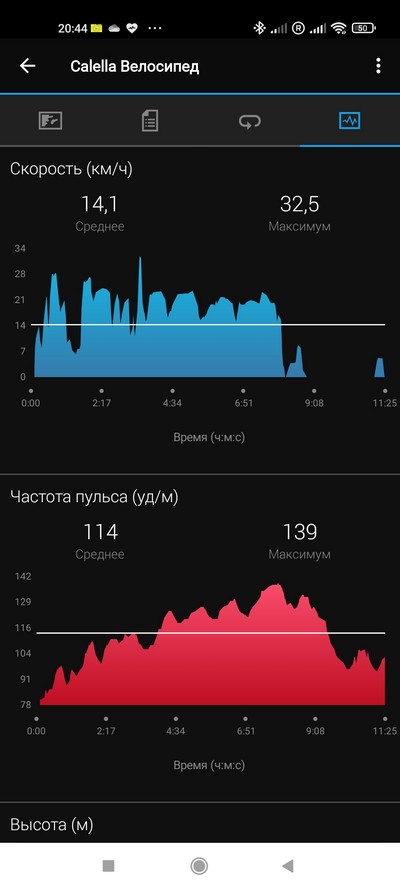Go back using the top arrow
400x889 pixels.
27,66
